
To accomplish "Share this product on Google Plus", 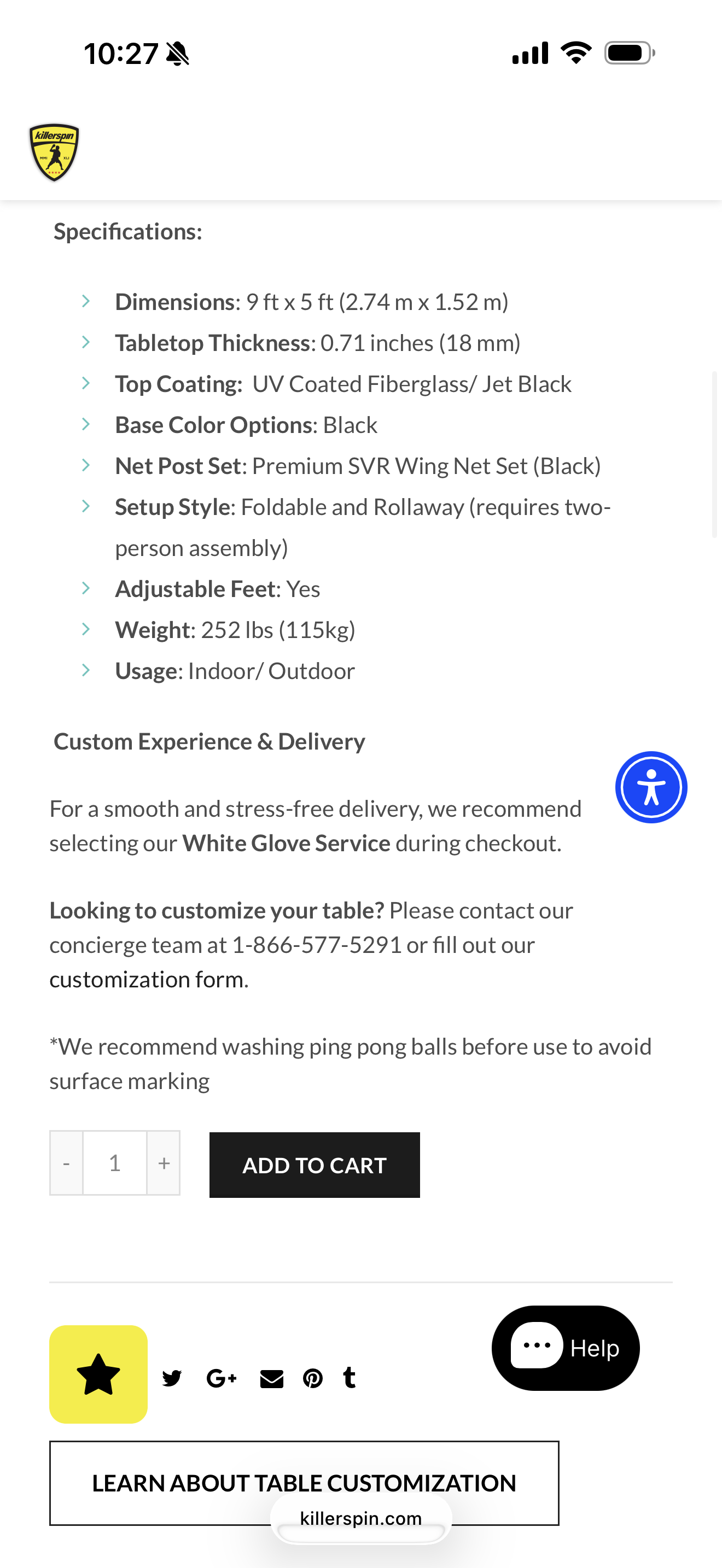I will tap(221, 1378).
